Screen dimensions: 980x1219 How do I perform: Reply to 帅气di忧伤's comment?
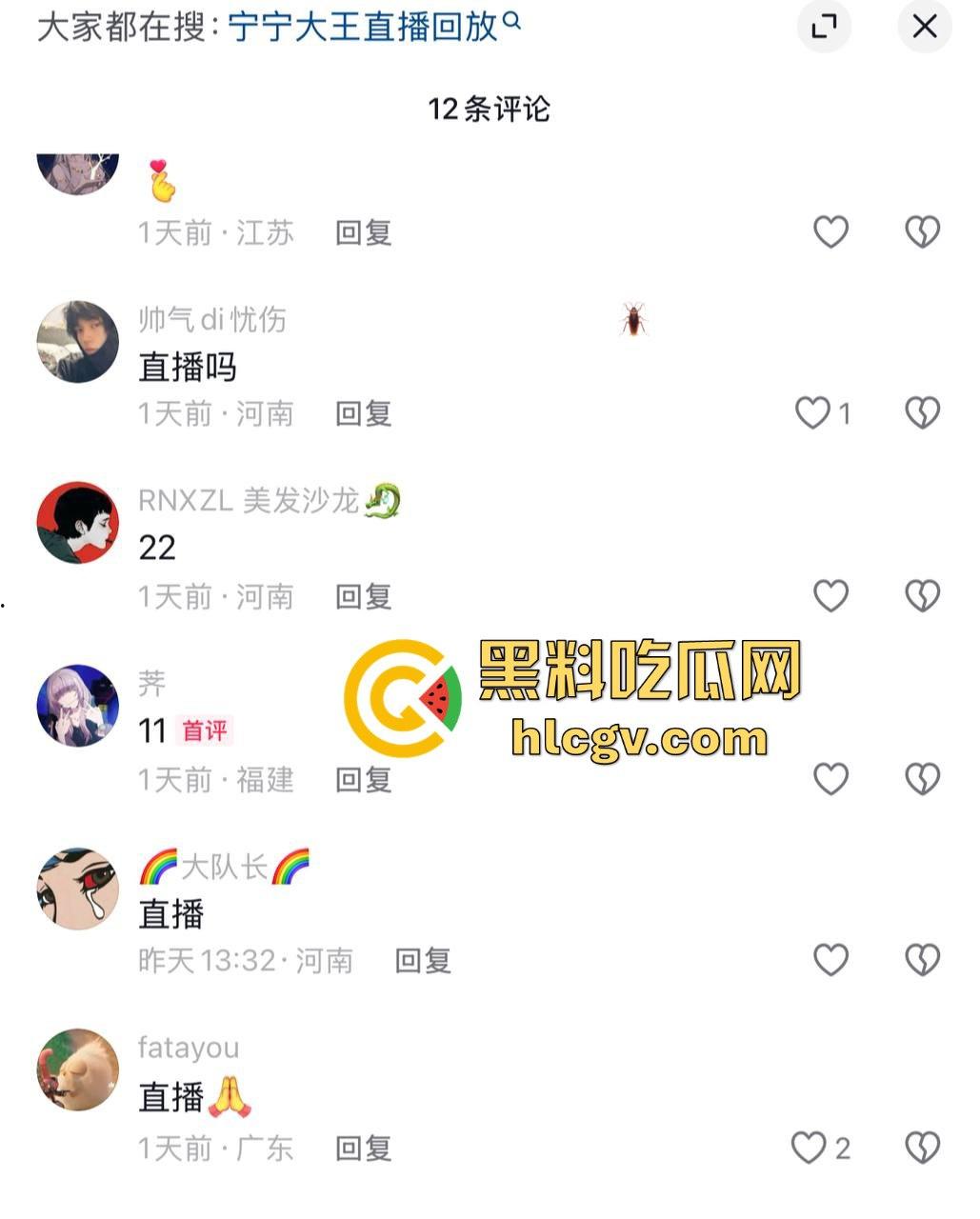tap(364, 413)
